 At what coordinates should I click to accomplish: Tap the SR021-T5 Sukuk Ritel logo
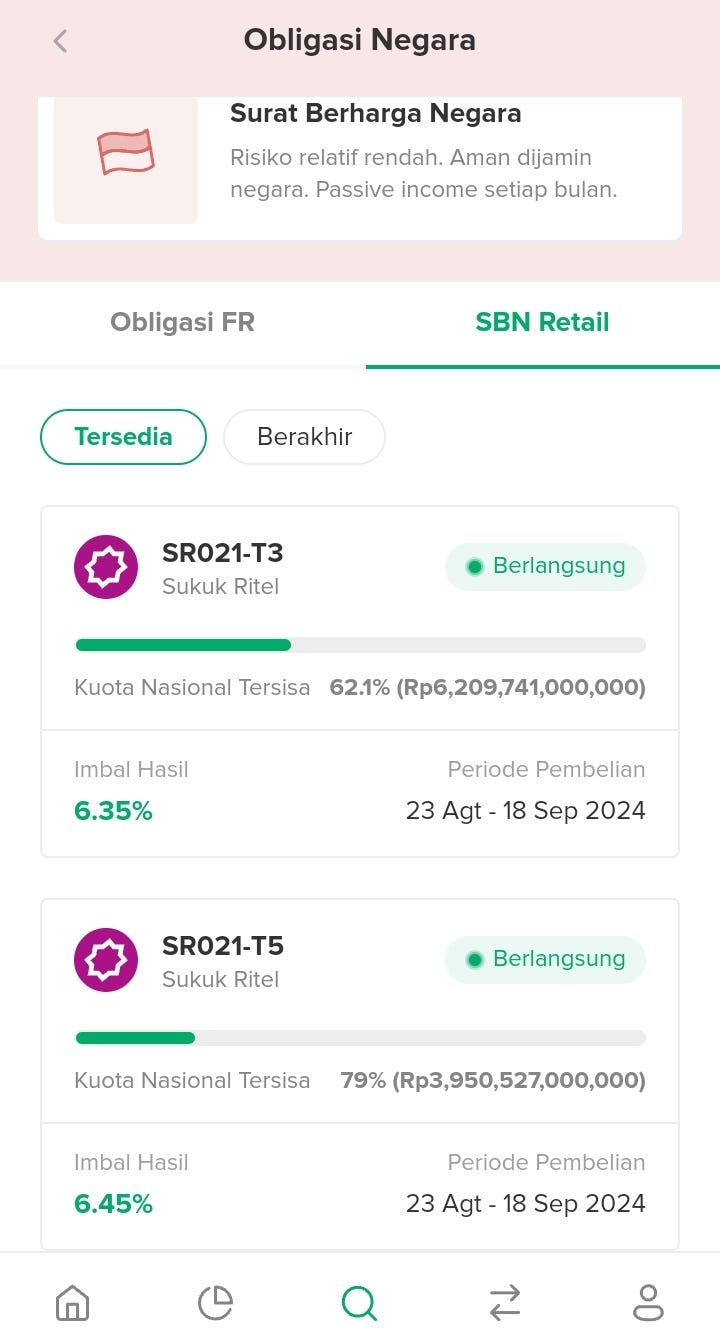pyautogui.click(x=105, y=960)
